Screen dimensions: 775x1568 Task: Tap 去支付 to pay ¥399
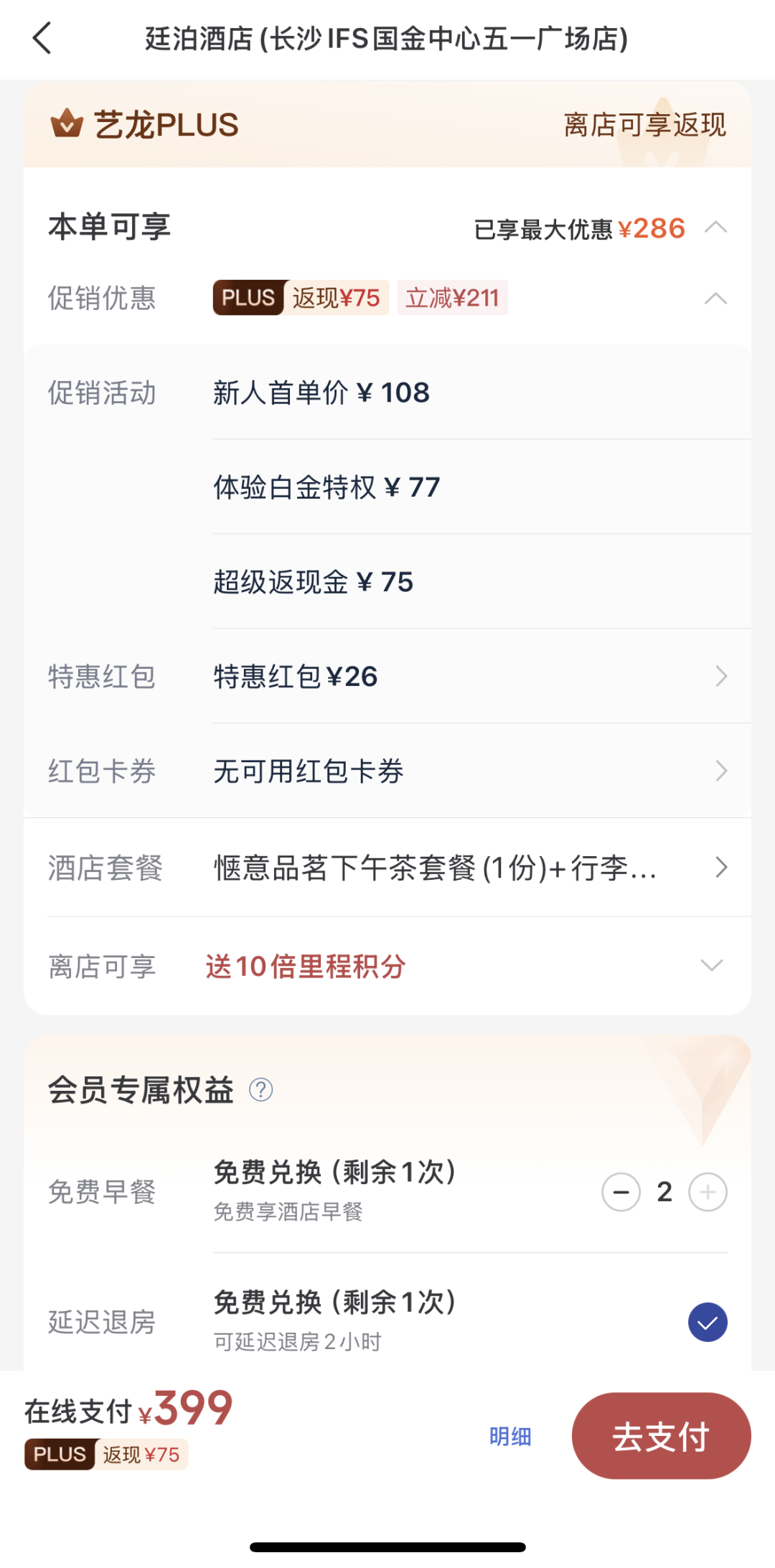click(661, 1436)
